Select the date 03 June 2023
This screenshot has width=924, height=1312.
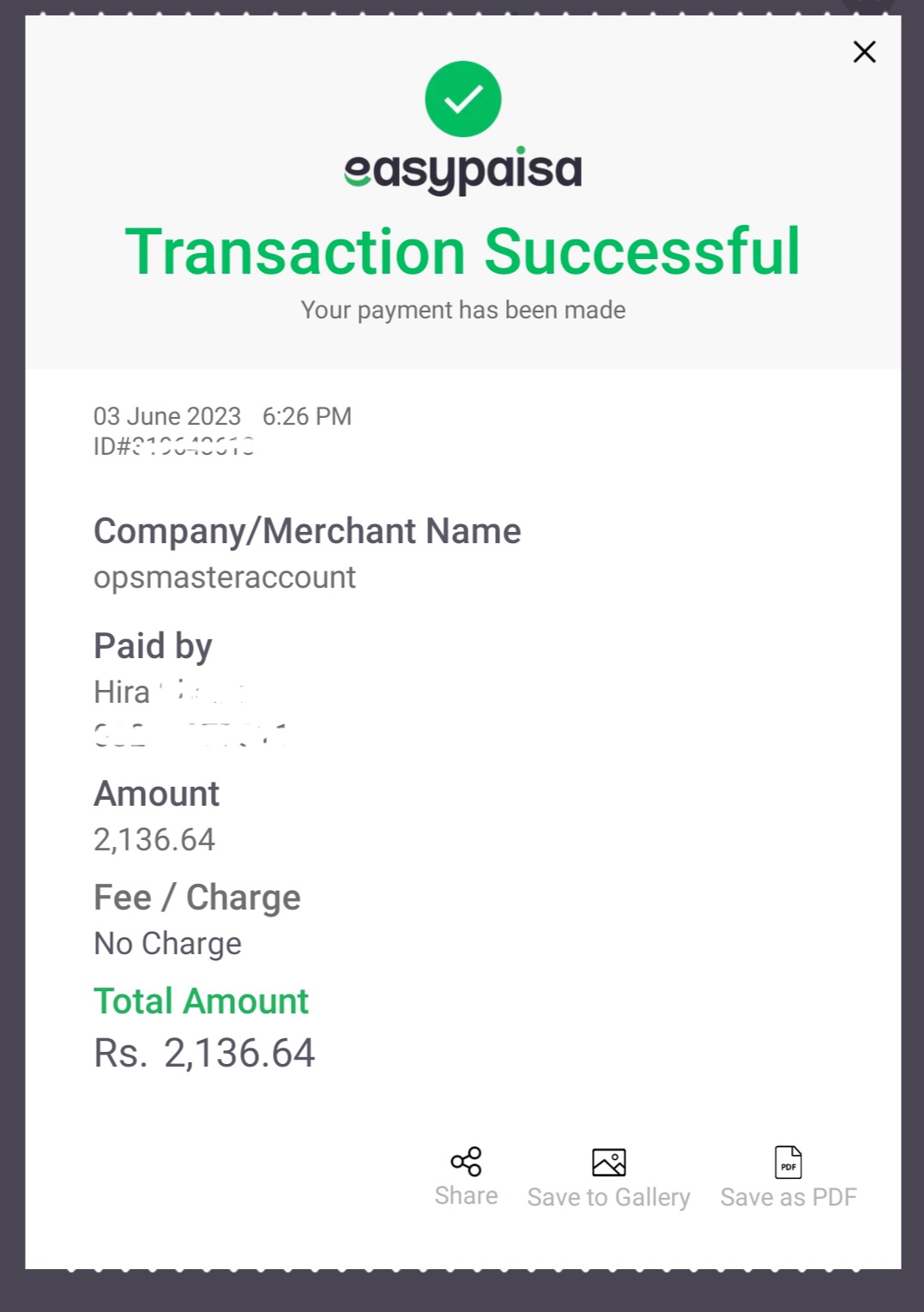pos(168,415)
